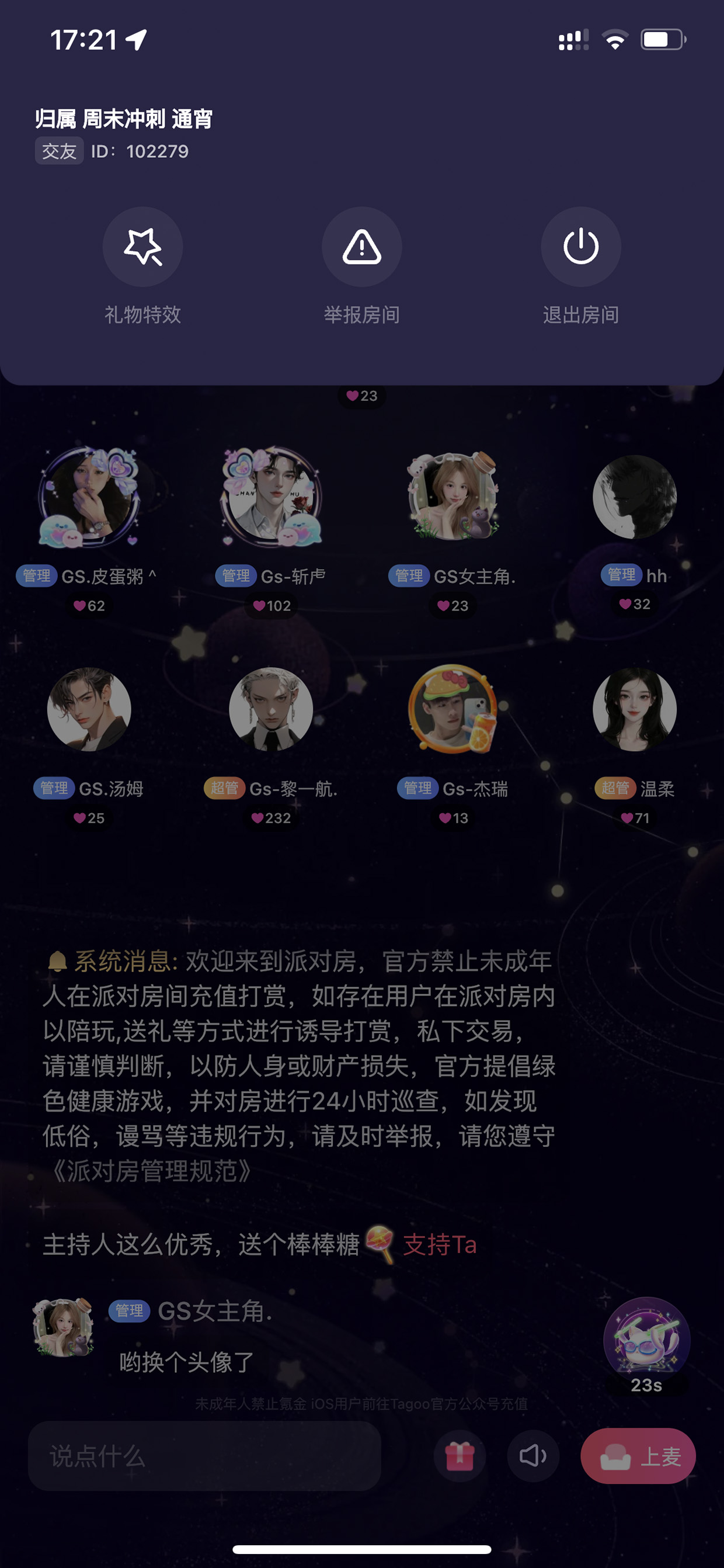Join the mic with 上麦

pos(638,1456)
